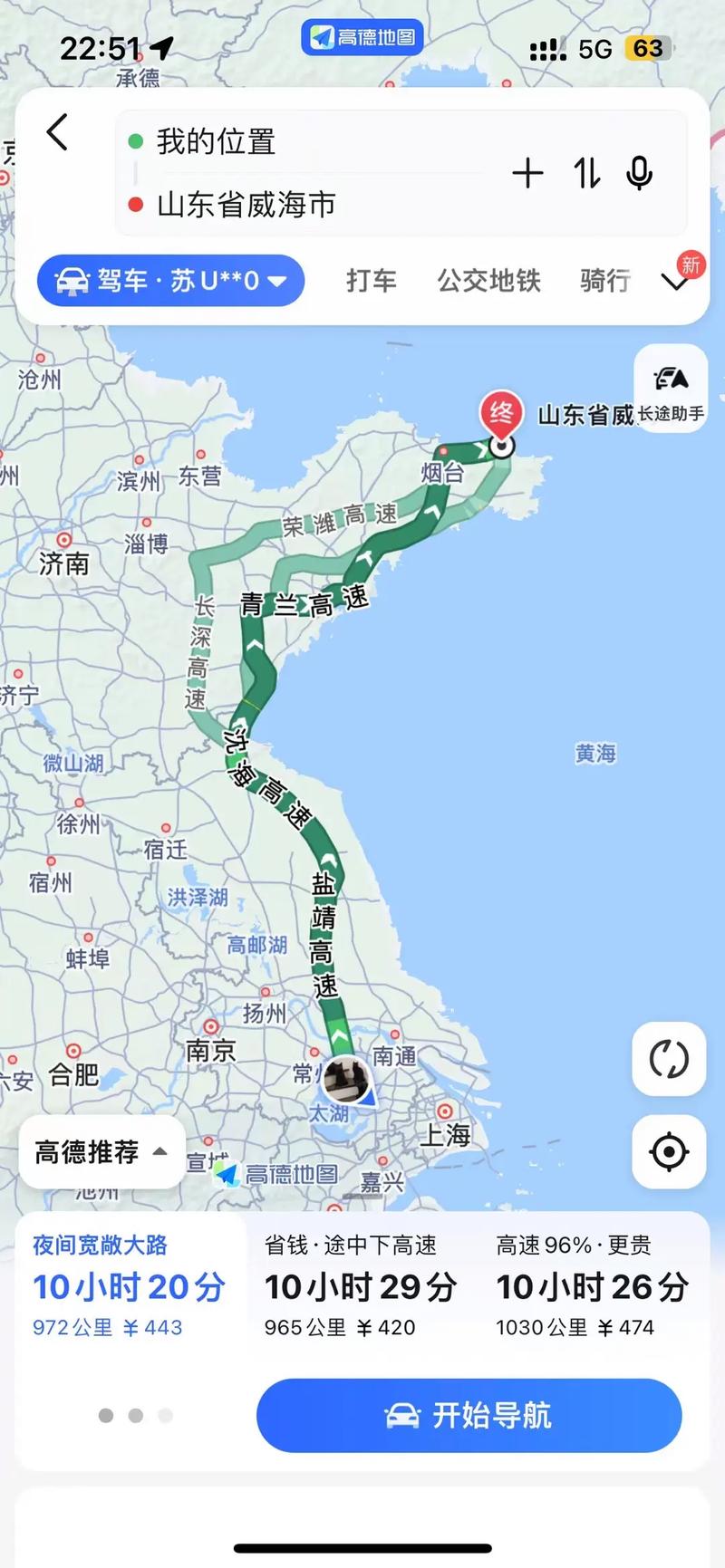The image size is (725, 1568).
Task: Tap the 开始导航 button
Action: (469, 1415)
